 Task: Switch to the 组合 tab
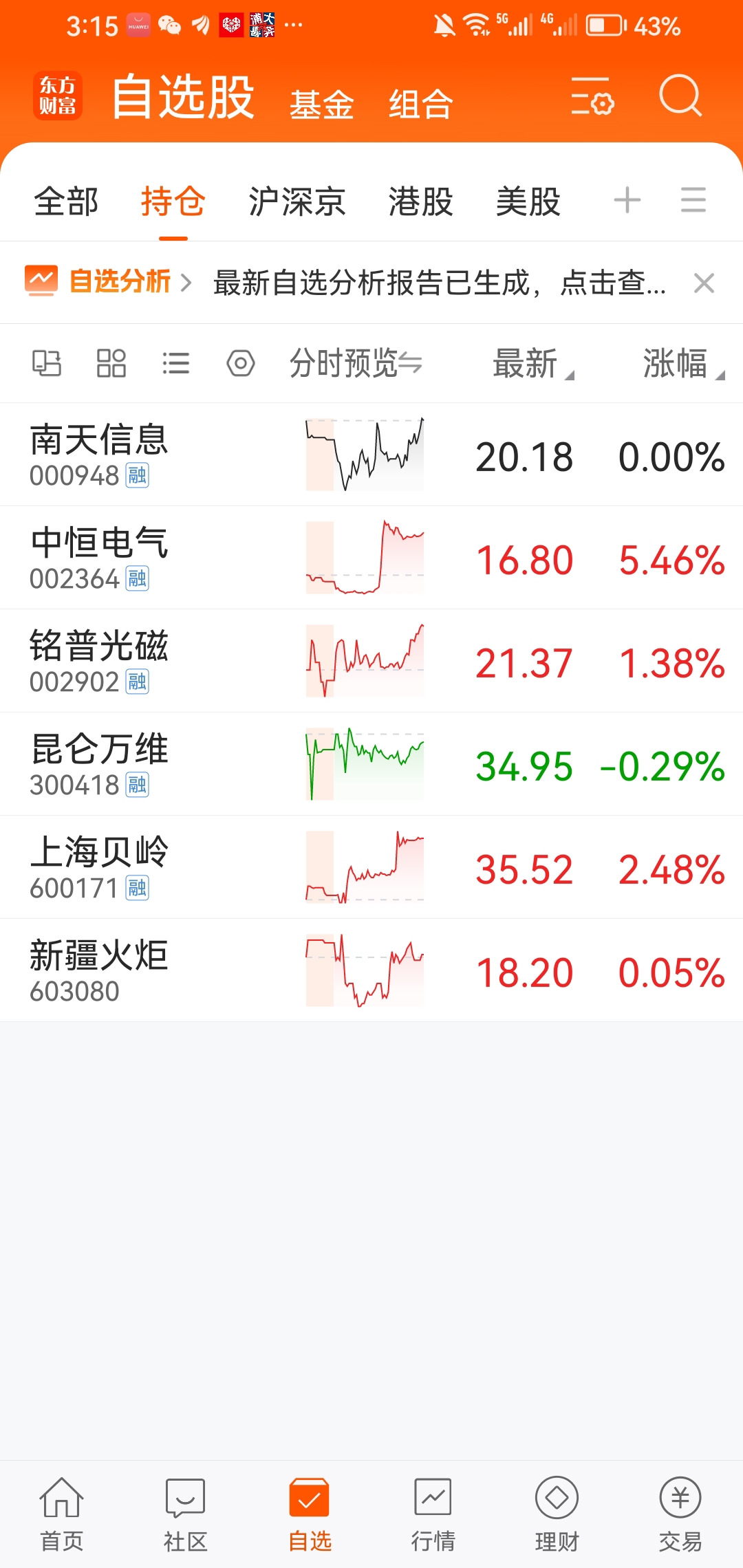coord(421,105)
